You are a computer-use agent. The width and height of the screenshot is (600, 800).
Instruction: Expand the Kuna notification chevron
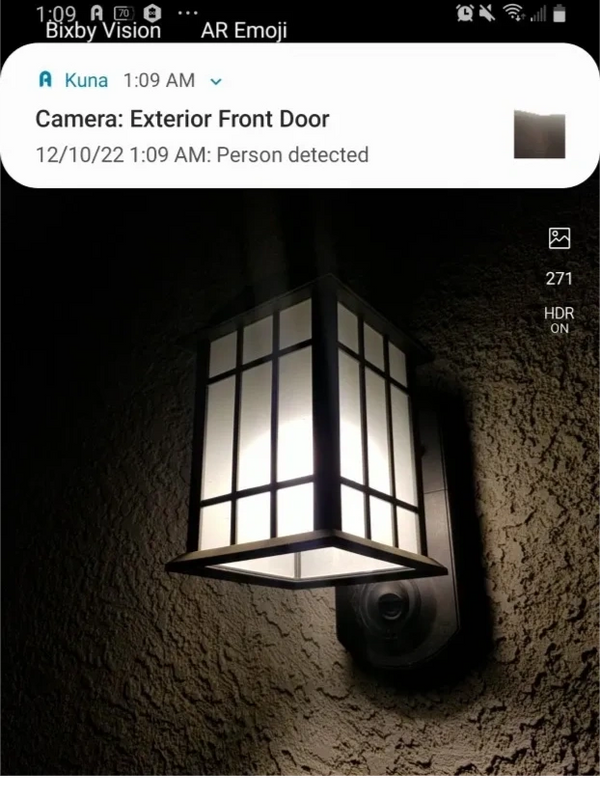(x=216, y=81)
